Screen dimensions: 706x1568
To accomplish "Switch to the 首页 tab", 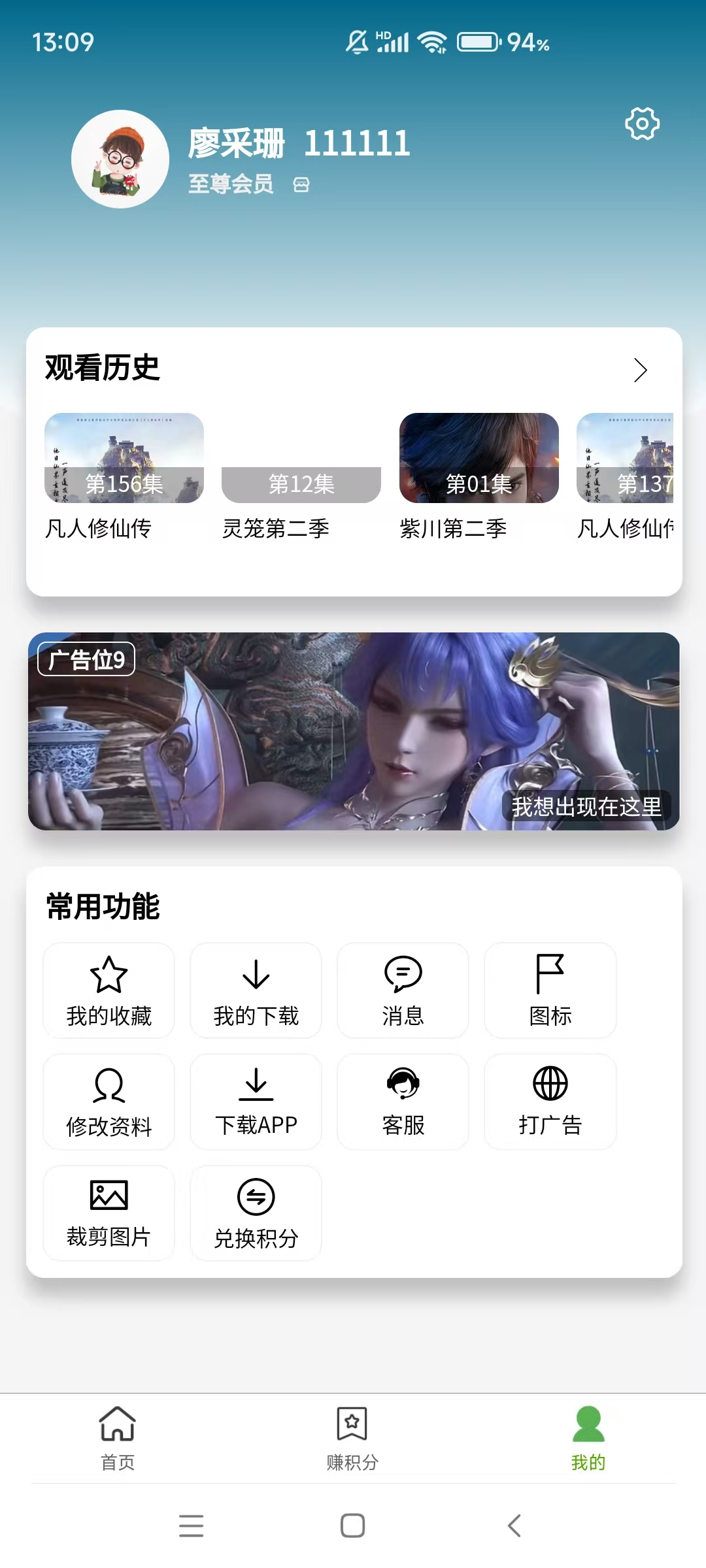I will click(x=118, y=1438).
